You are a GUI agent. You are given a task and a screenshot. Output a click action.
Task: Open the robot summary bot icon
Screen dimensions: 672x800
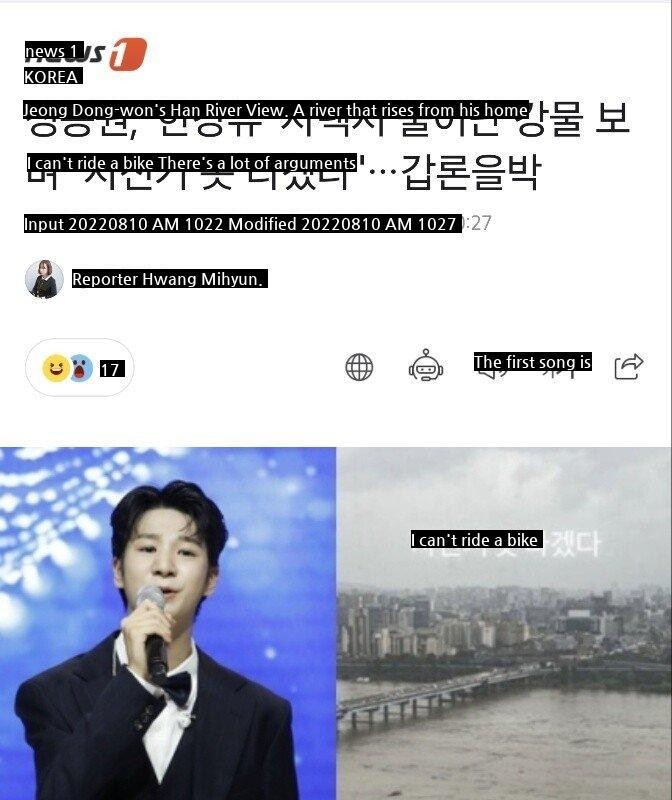click(x=426, y=367)
